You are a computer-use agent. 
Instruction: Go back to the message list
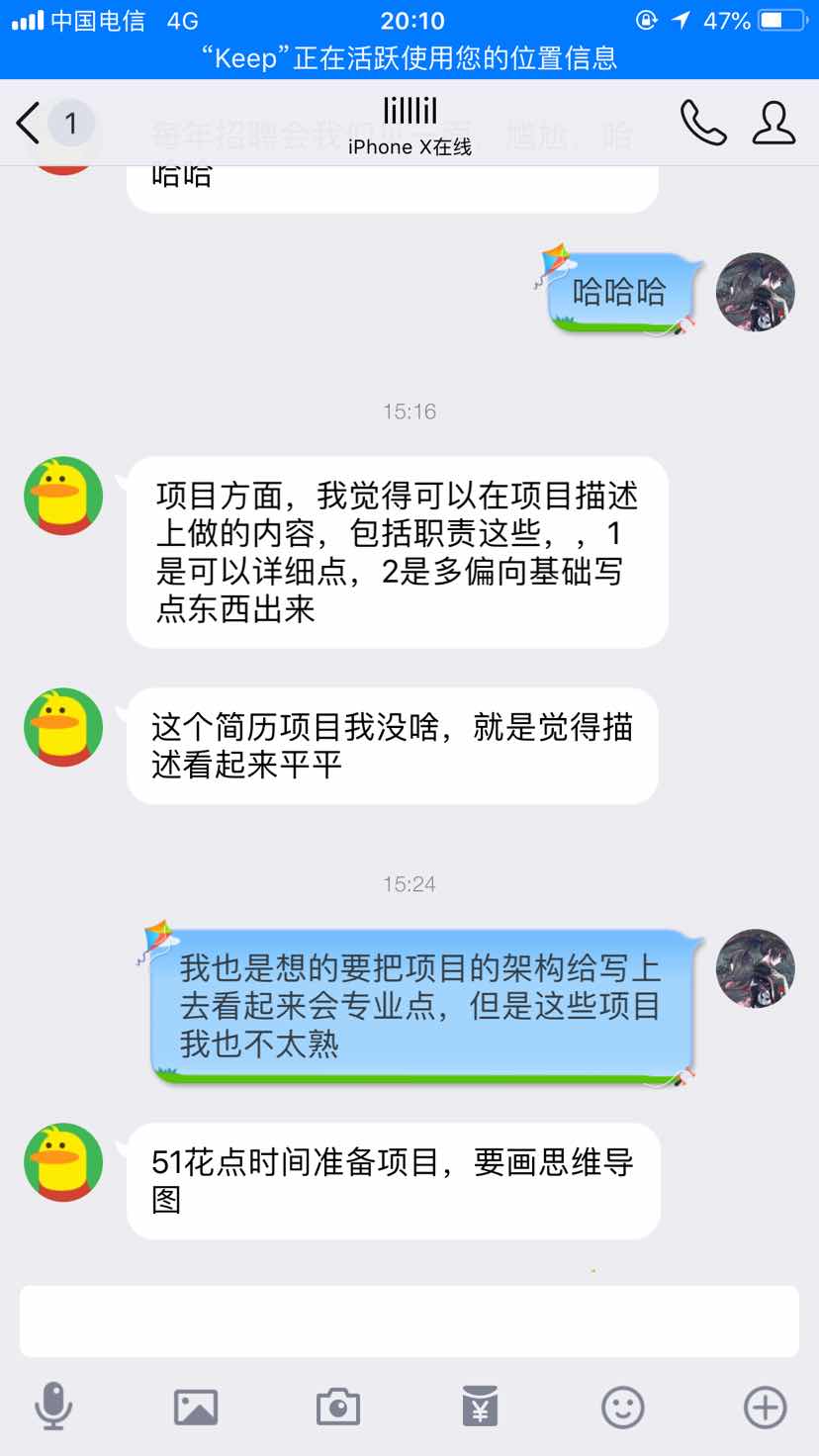[30, 124]
